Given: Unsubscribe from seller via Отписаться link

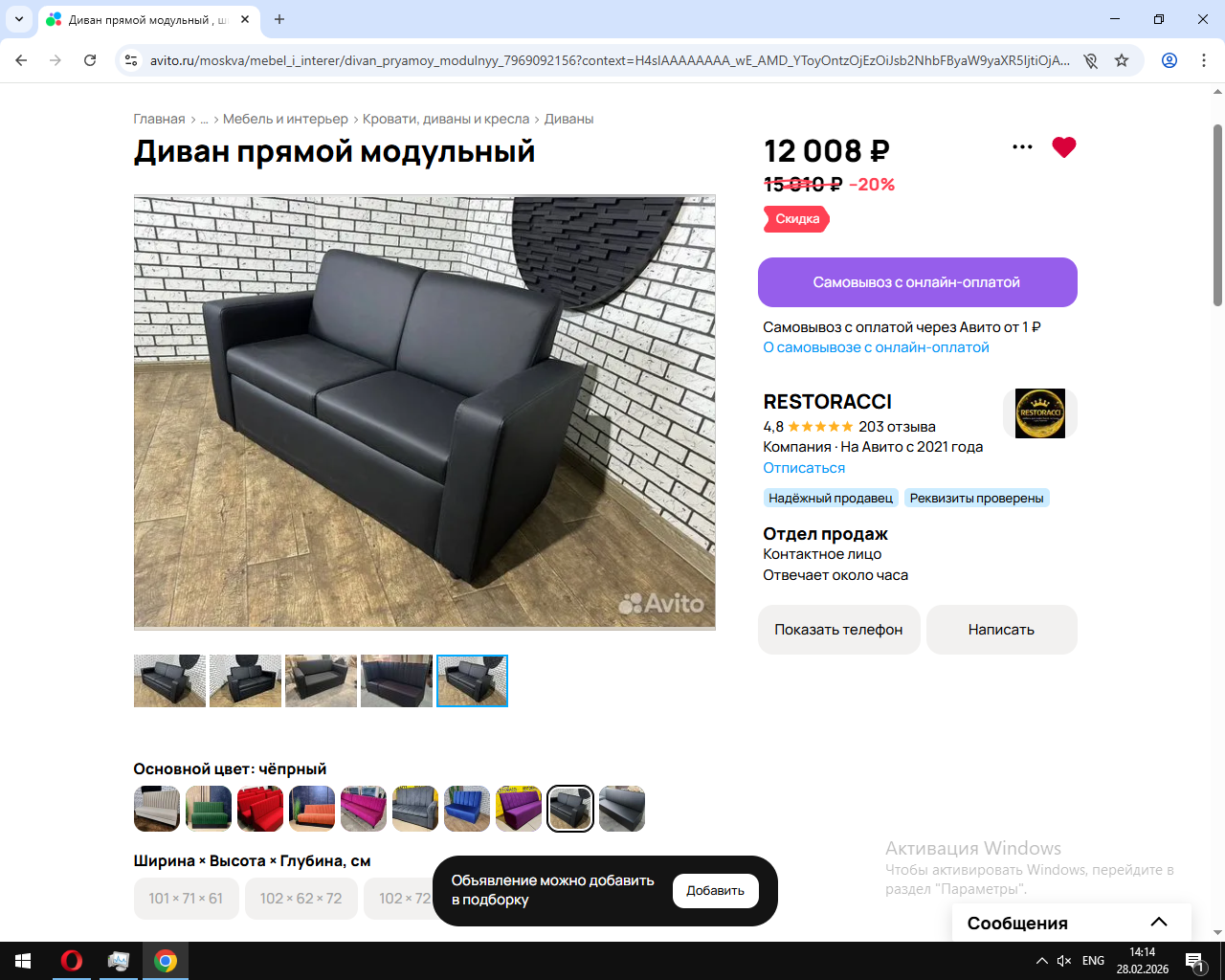Looking at the screenshot, I should pyautogui.click(x=804, y=468).
